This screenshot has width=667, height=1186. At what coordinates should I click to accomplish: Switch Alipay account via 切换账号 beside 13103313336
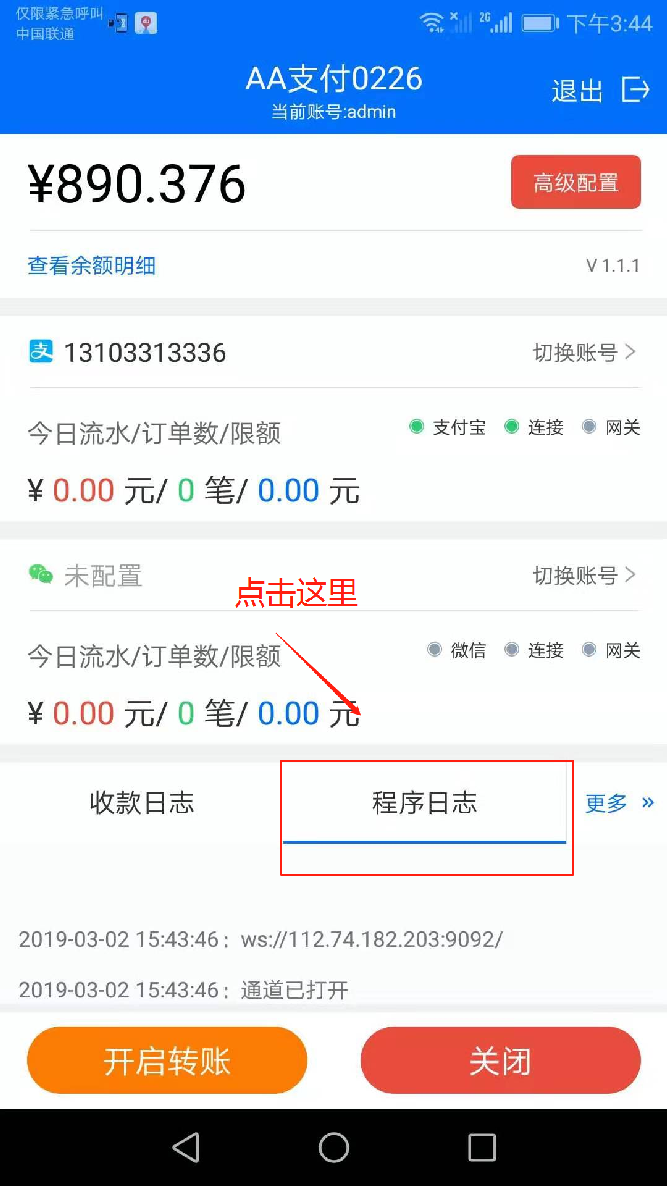coord(585,352)
